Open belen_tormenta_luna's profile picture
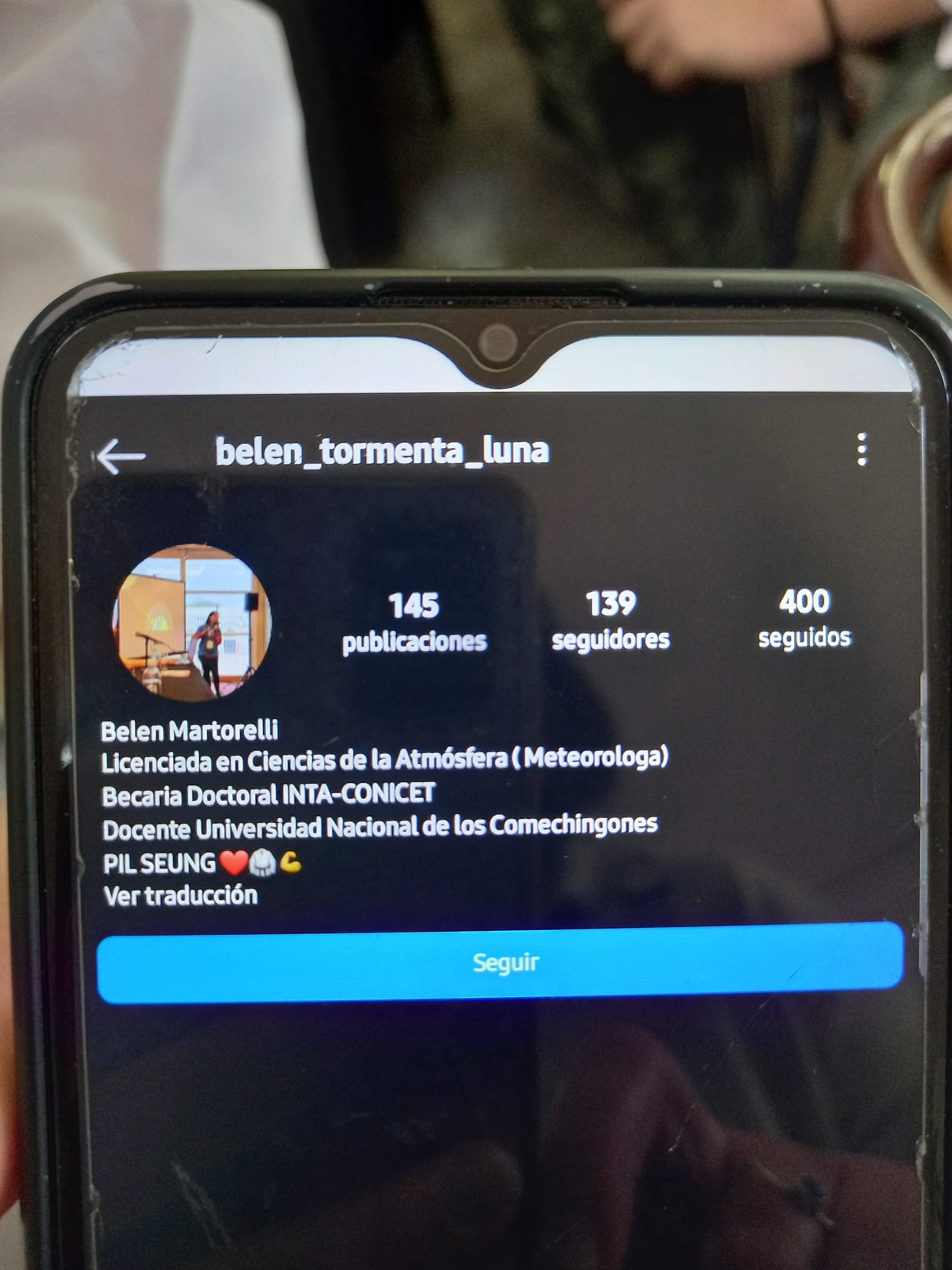Viewport: 952px width, 1270px height. pos(192,623)
